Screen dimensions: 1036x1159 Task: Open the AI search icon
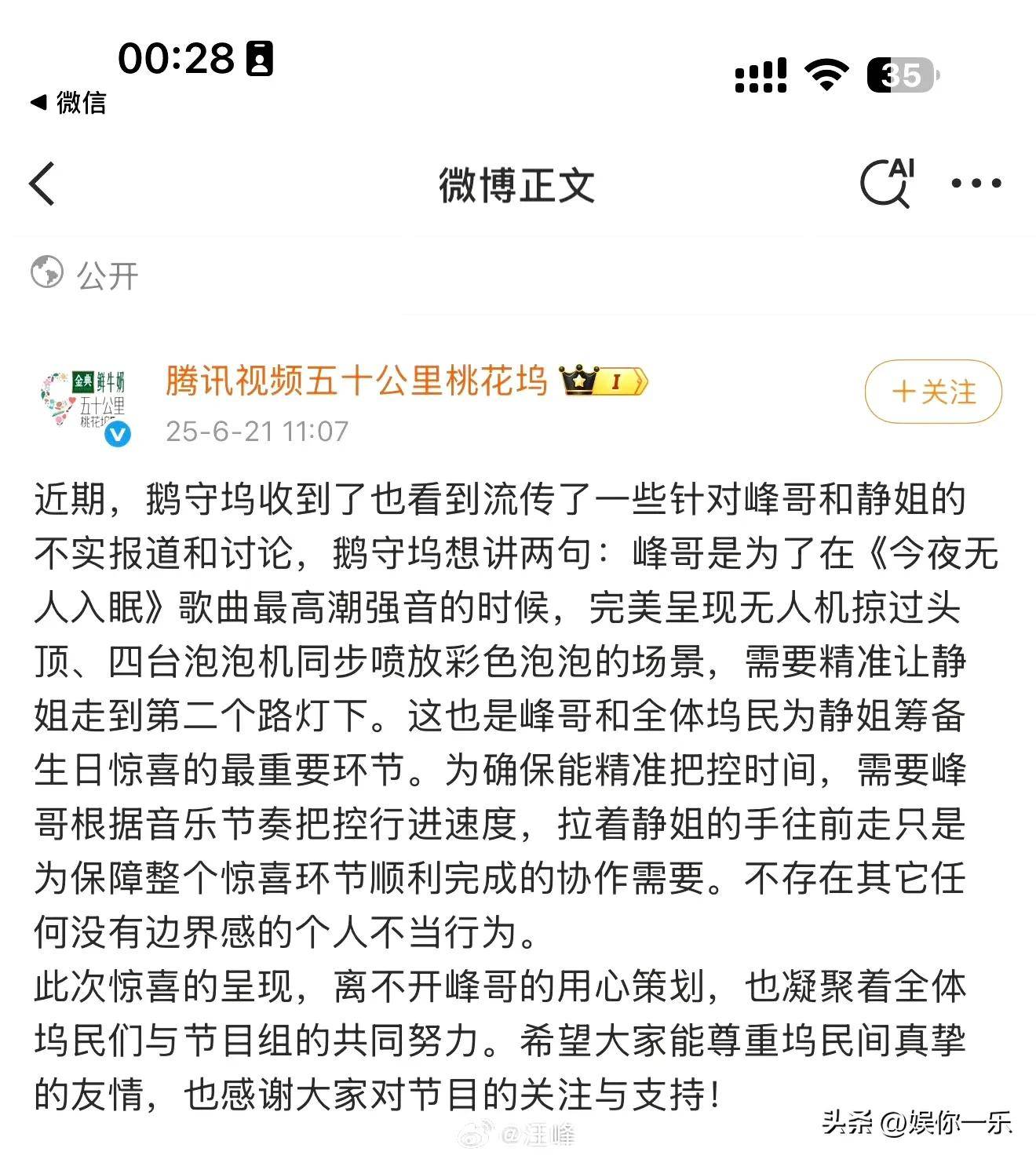point(887,184)
